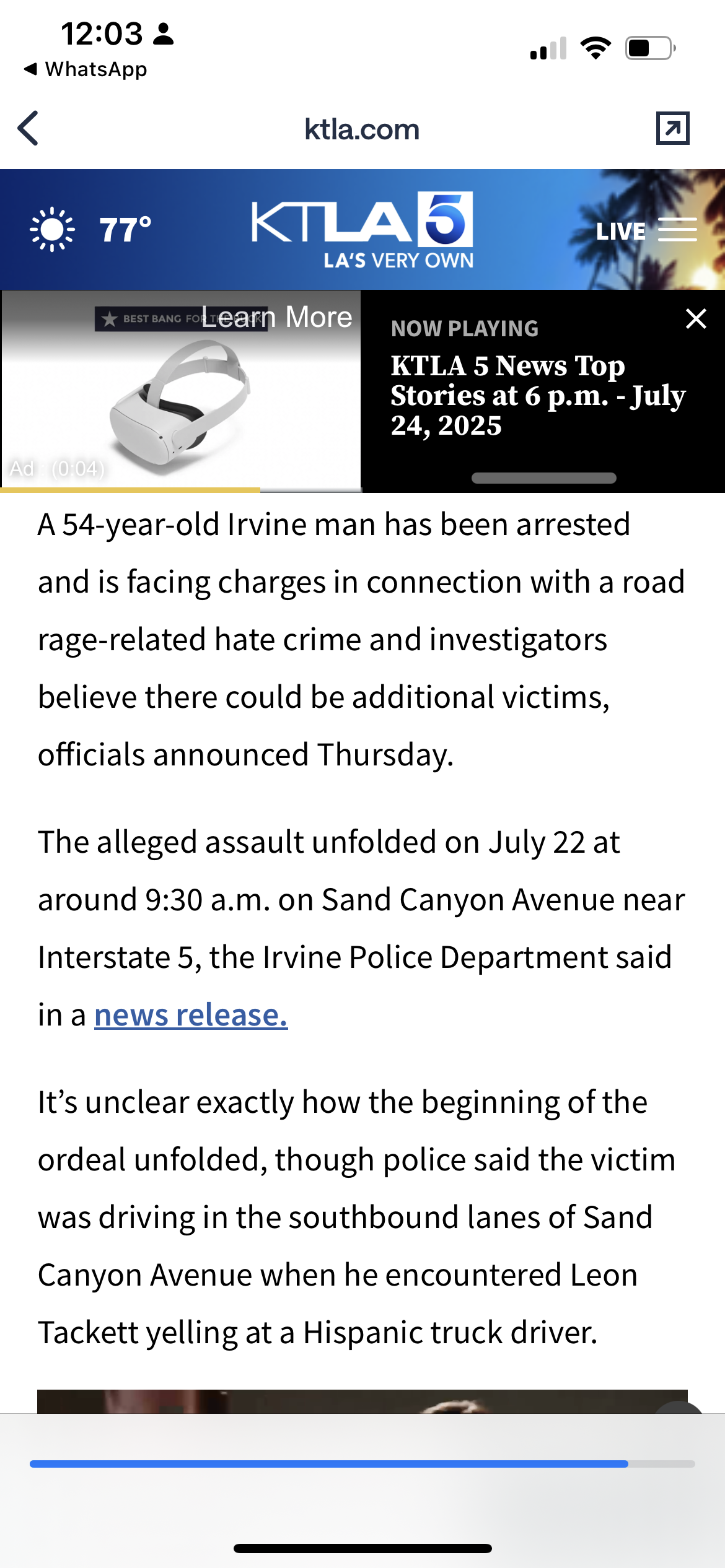The width and height of the screenshot is (725, 1568).
Task: Check the 77° weather forecast
Action: [x=91, y=230]
